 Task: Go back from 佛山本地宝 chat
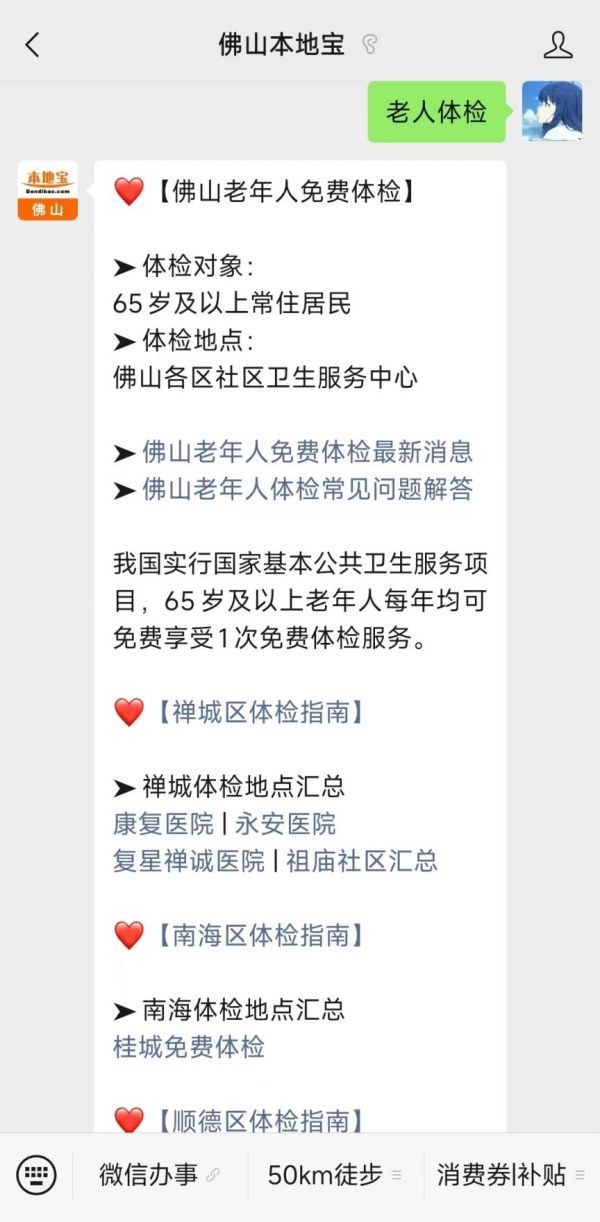[33, 45]
